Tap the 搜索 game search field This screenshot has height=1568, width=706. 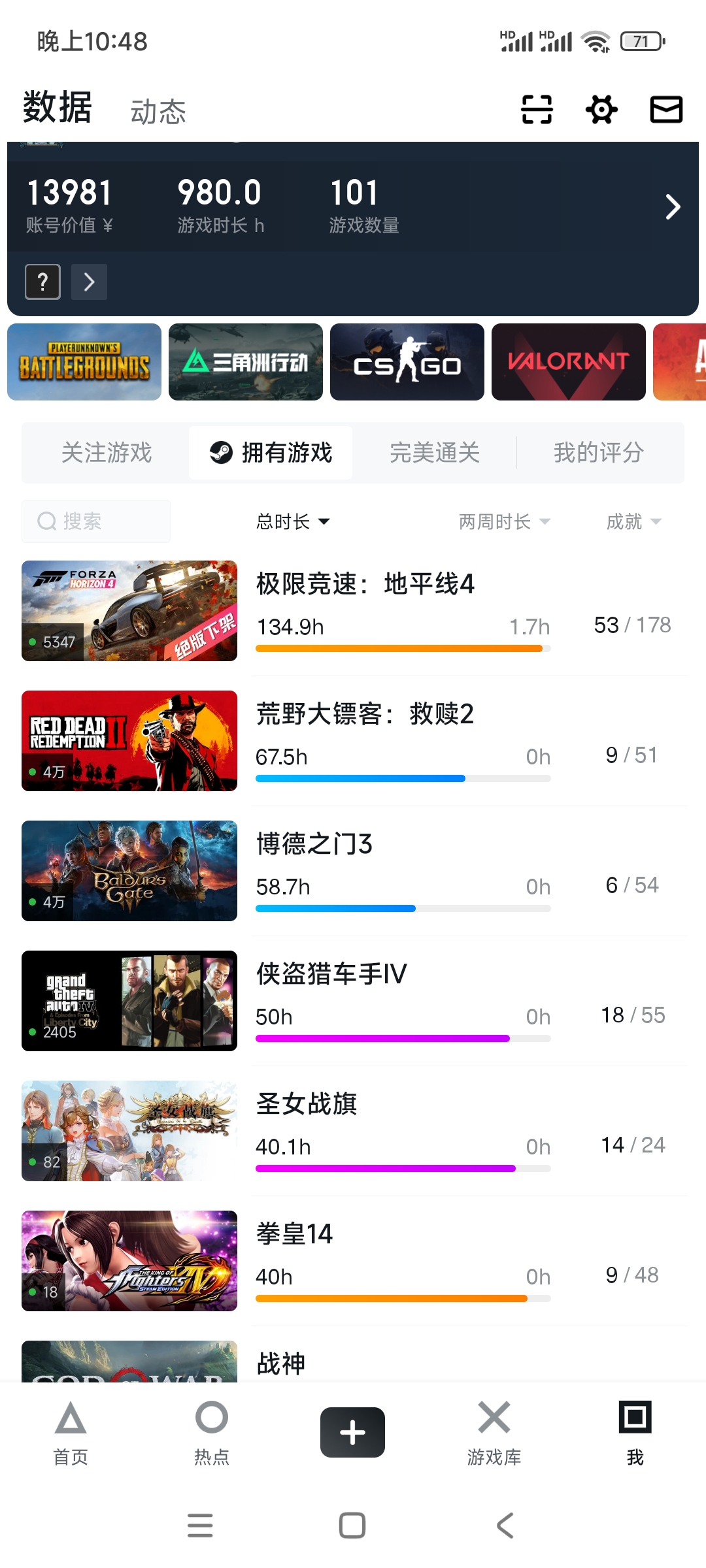point(96,521)
